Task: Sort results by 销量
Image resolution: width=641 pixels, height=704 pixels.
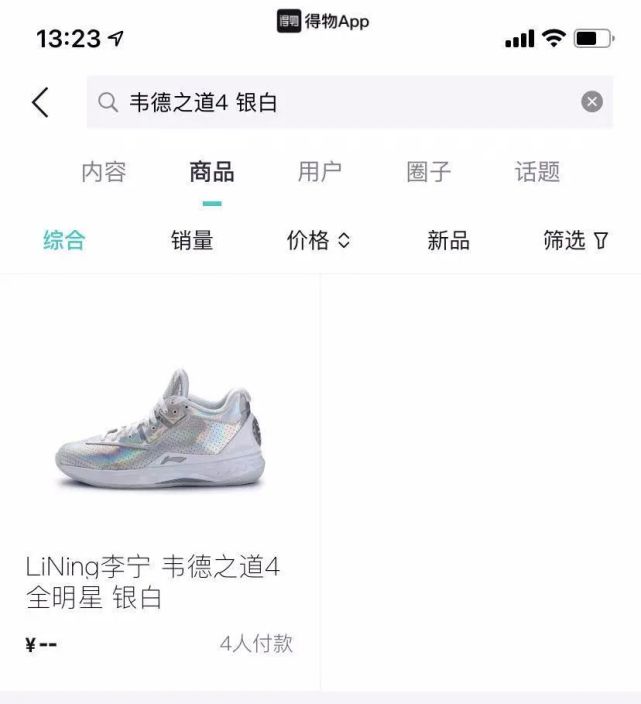Action: pyautogui.click(x=192, y=241)
